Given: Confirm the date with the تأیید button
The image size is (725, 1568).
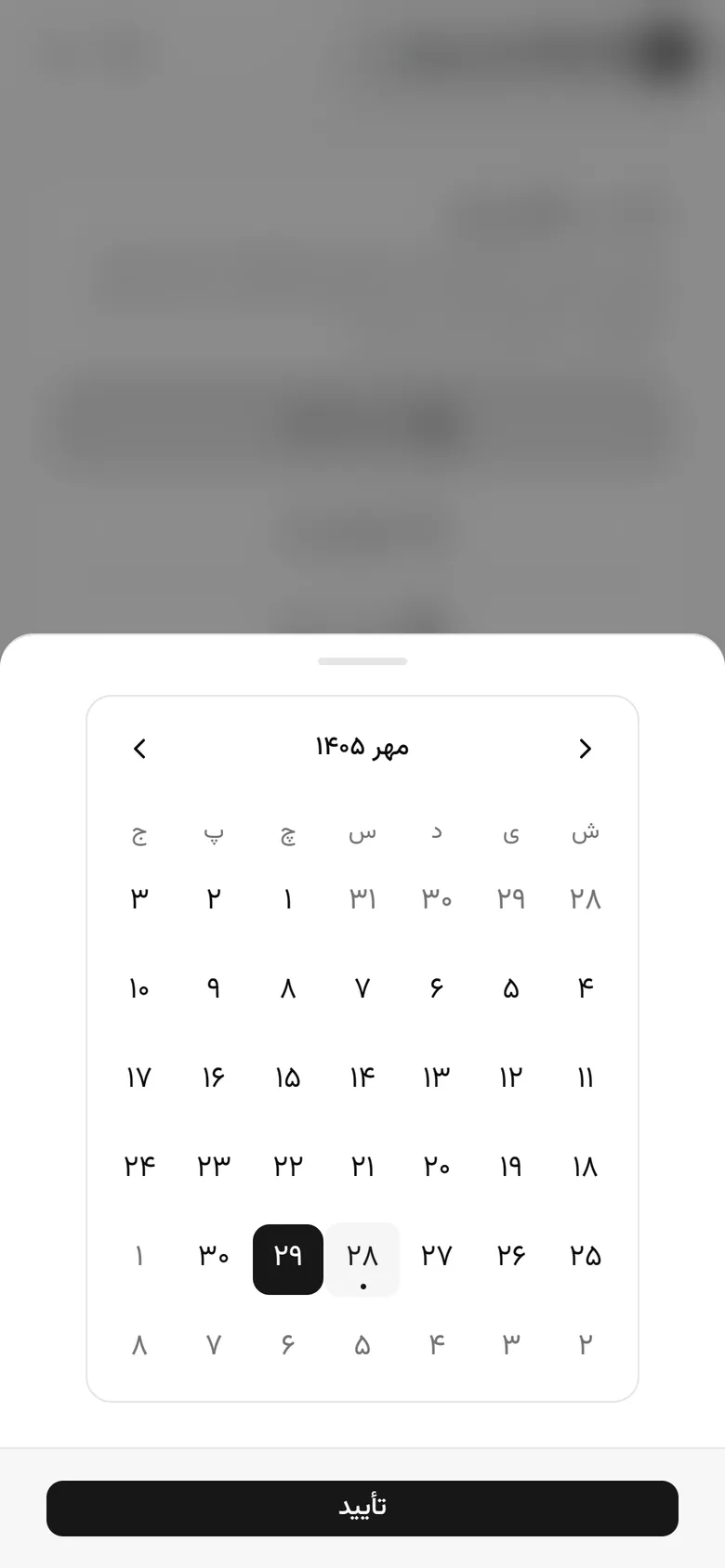Looking at the screenshot, I should [x=362, y=1509].
